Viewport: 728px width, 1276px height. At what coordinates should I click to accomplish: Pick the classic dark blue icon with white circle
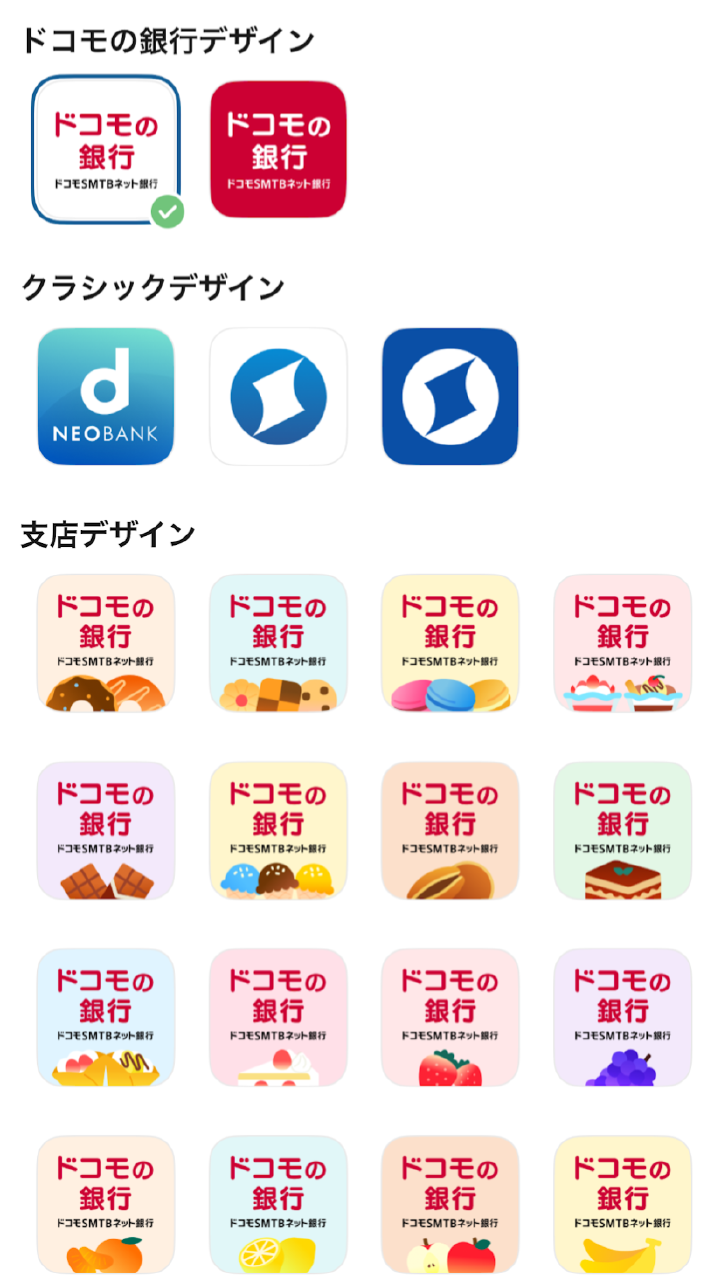point(450,397)
